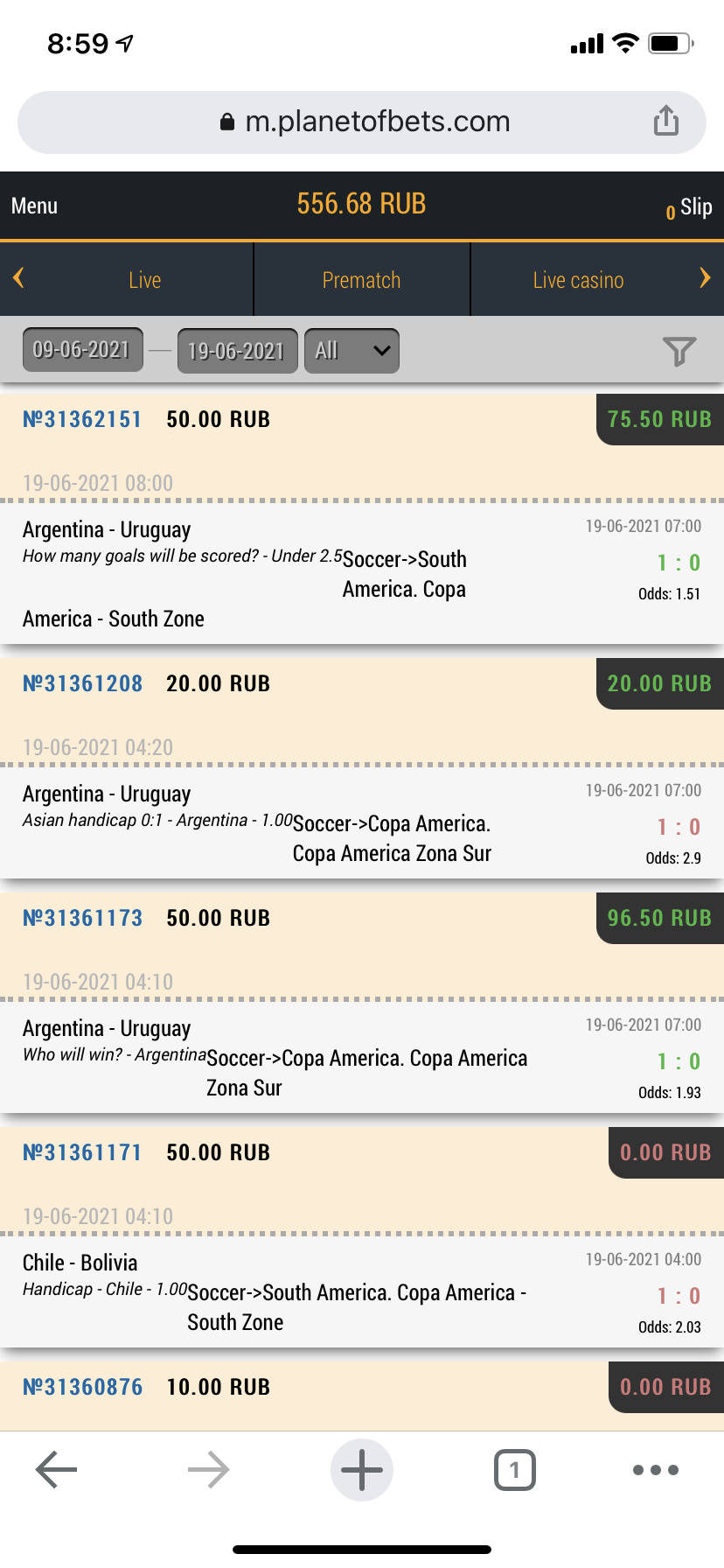Change the start date 09-06-2021

pos(82,350)
